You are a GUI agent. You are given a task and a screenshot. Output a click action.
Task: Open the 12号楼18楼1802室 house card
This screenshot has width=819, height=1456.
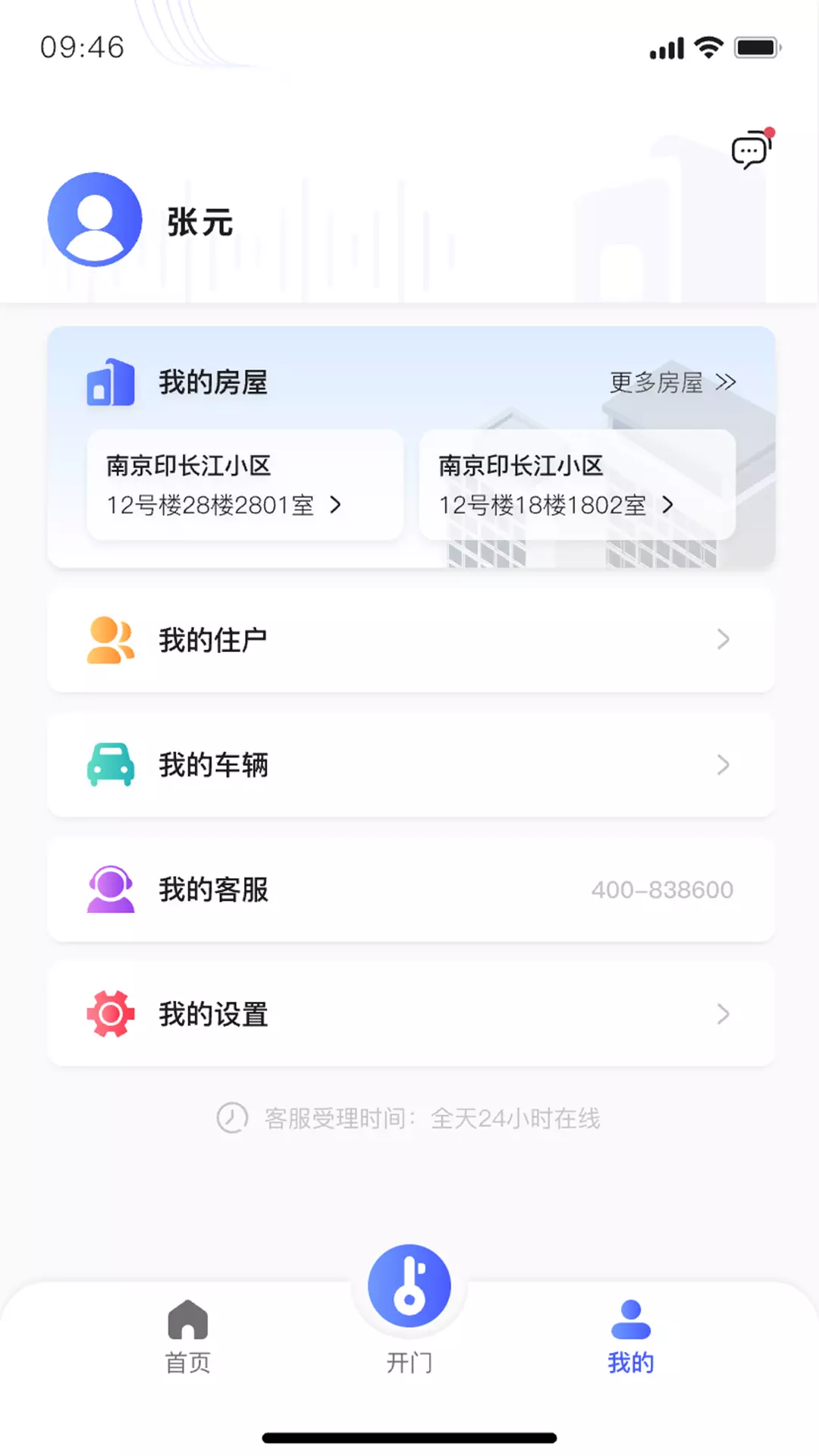[x=577, y=485]
